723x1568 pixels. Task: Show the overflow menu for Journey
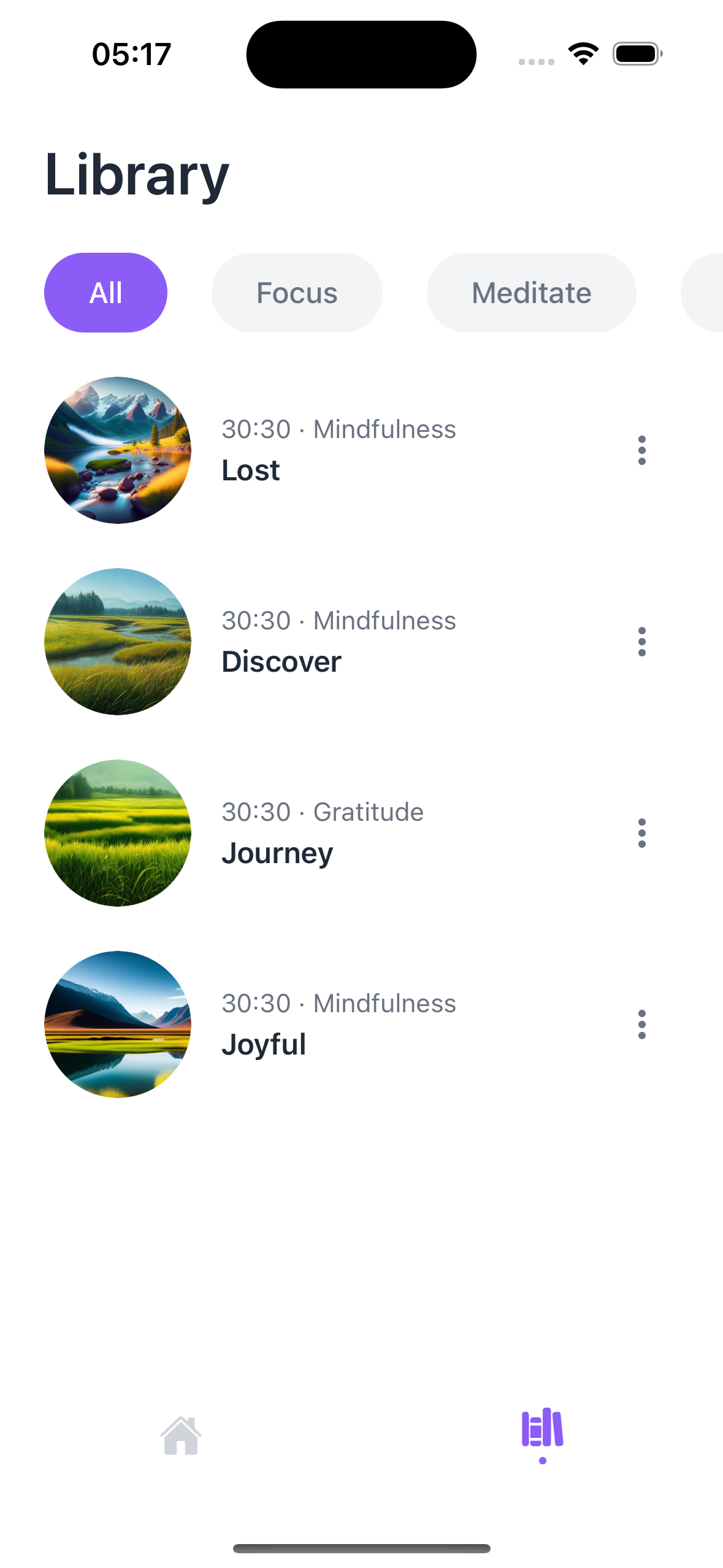(641, 833)
